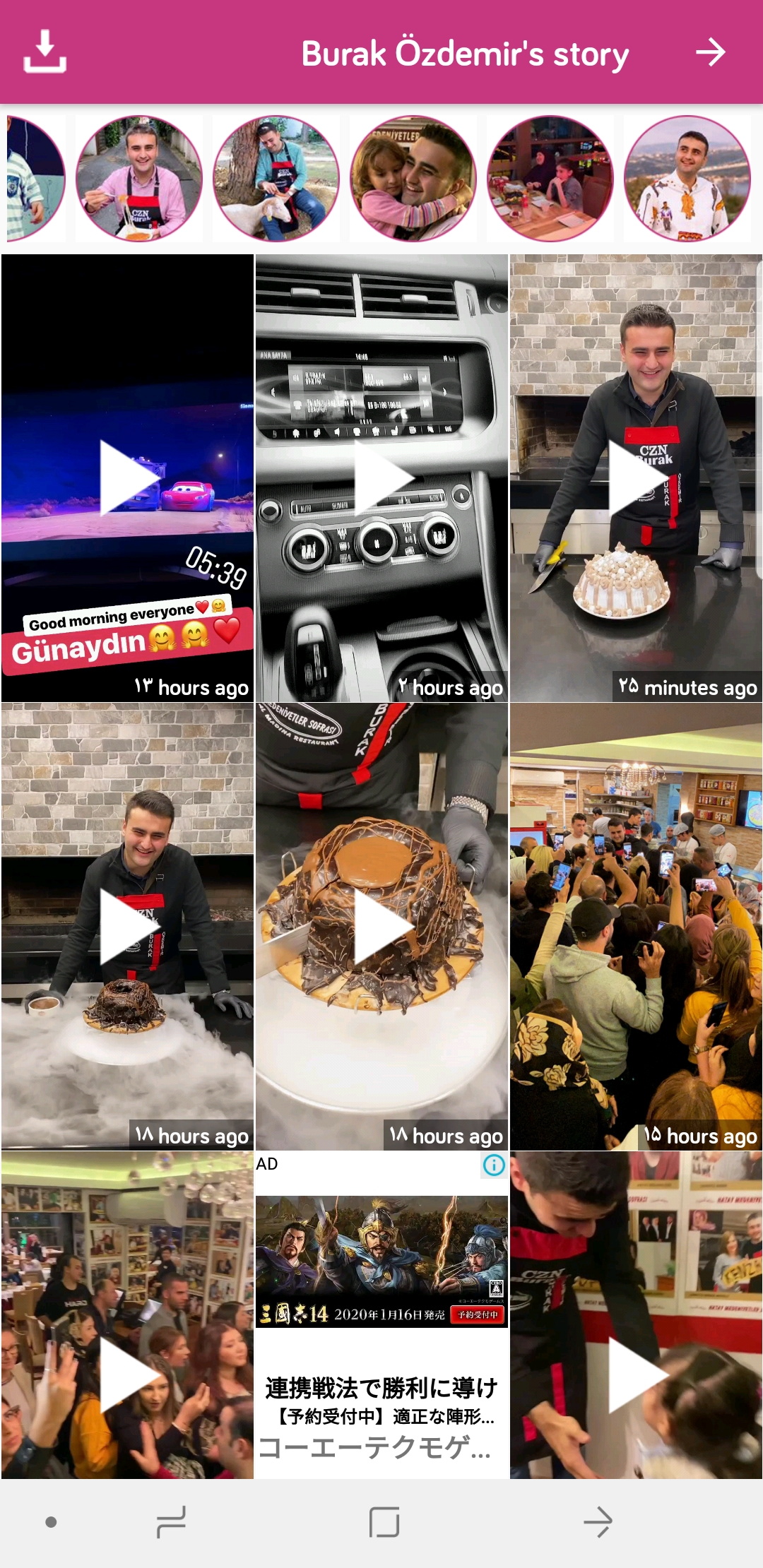Open highlight showing Burak eating noodles

139,179
